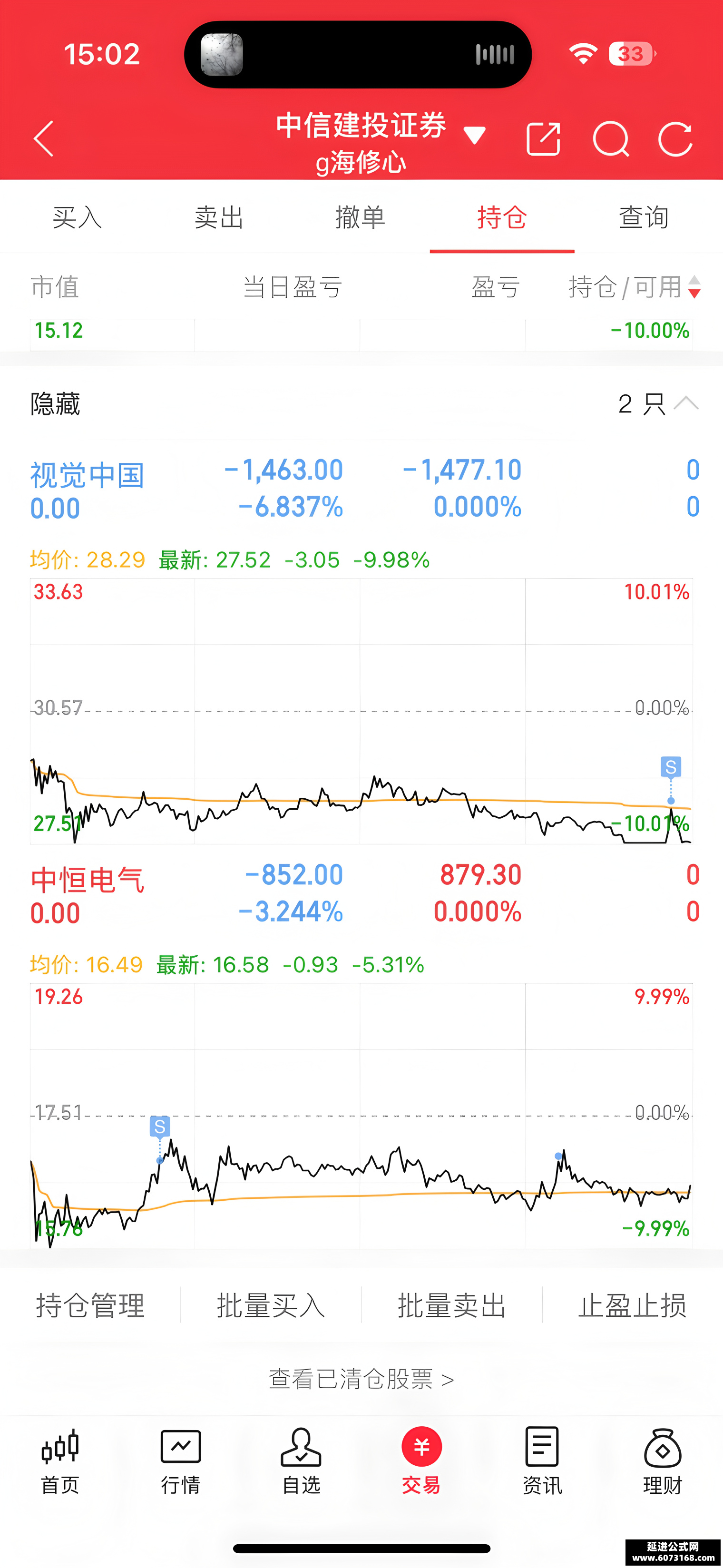Collapse the 隐藏 section
The width and height of the screenshot is (723, 1568).
[686, 403]
